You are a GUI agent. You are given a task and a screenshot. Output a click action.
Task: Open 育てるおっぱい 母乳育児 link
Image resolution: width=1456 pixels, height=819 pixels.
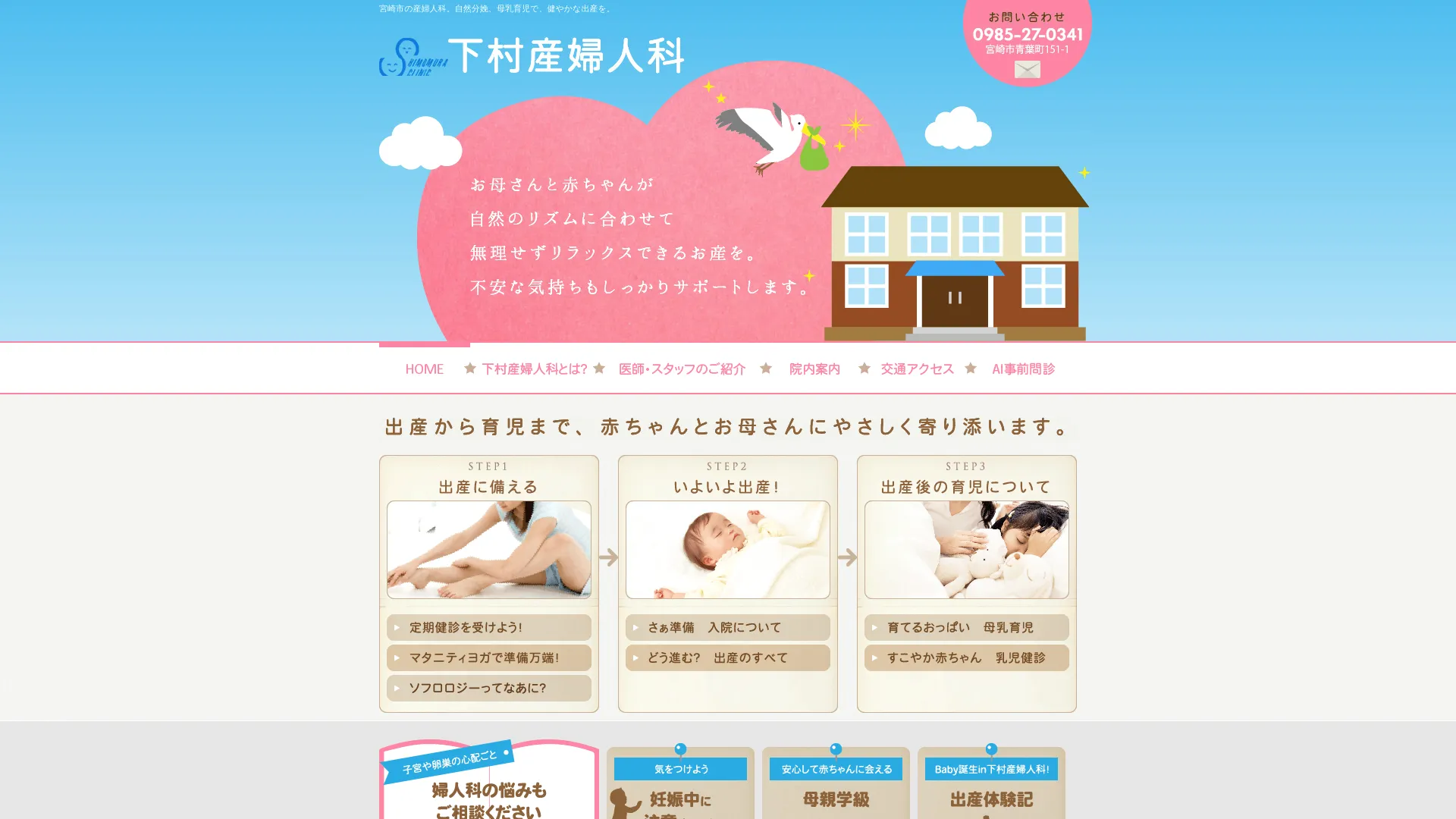(x=967, y=628)
